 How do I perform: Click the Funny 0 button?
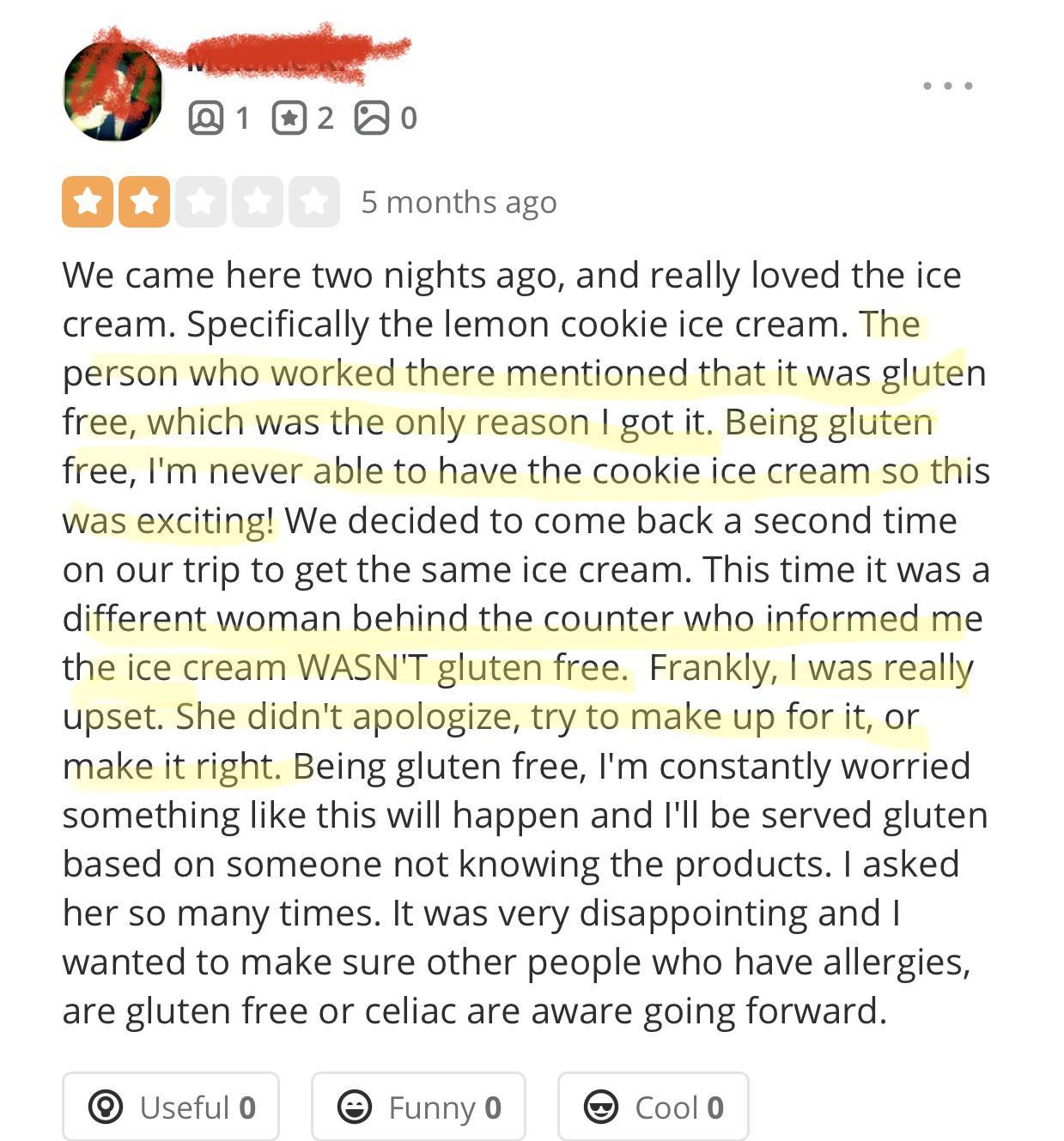418,1106
